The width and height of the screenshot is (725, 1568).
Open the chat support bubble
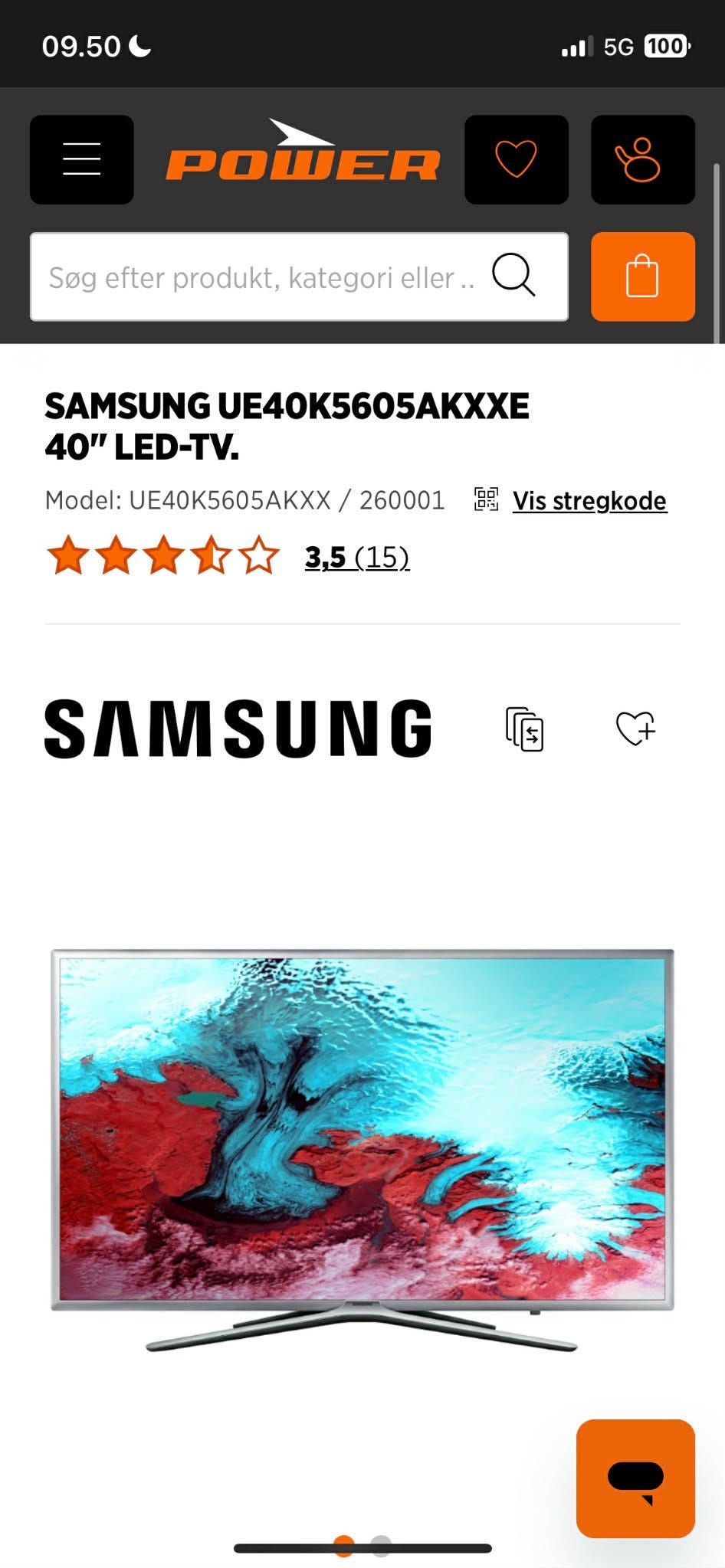(635, 1478)
